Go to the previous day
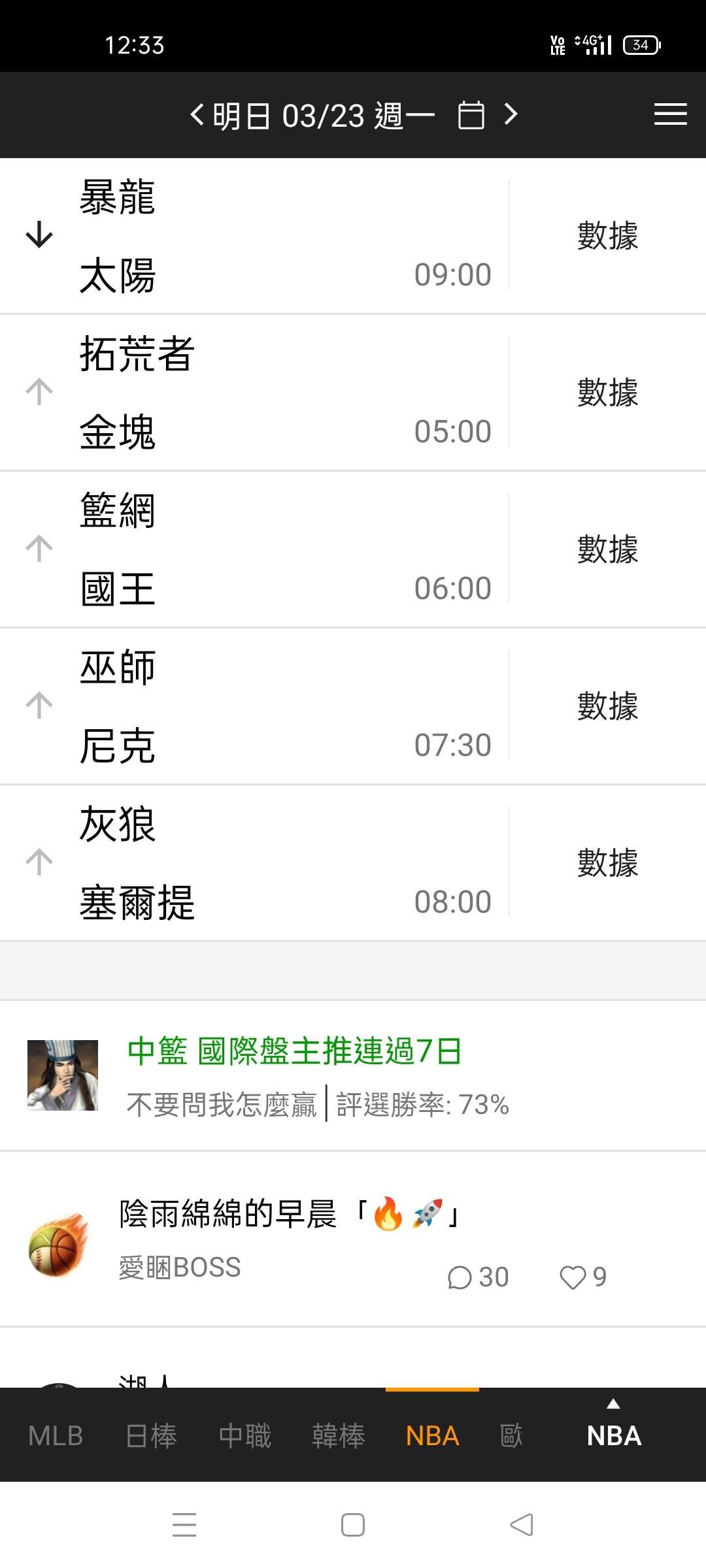This screenshot has width=706, height=1568. point(197,115)
